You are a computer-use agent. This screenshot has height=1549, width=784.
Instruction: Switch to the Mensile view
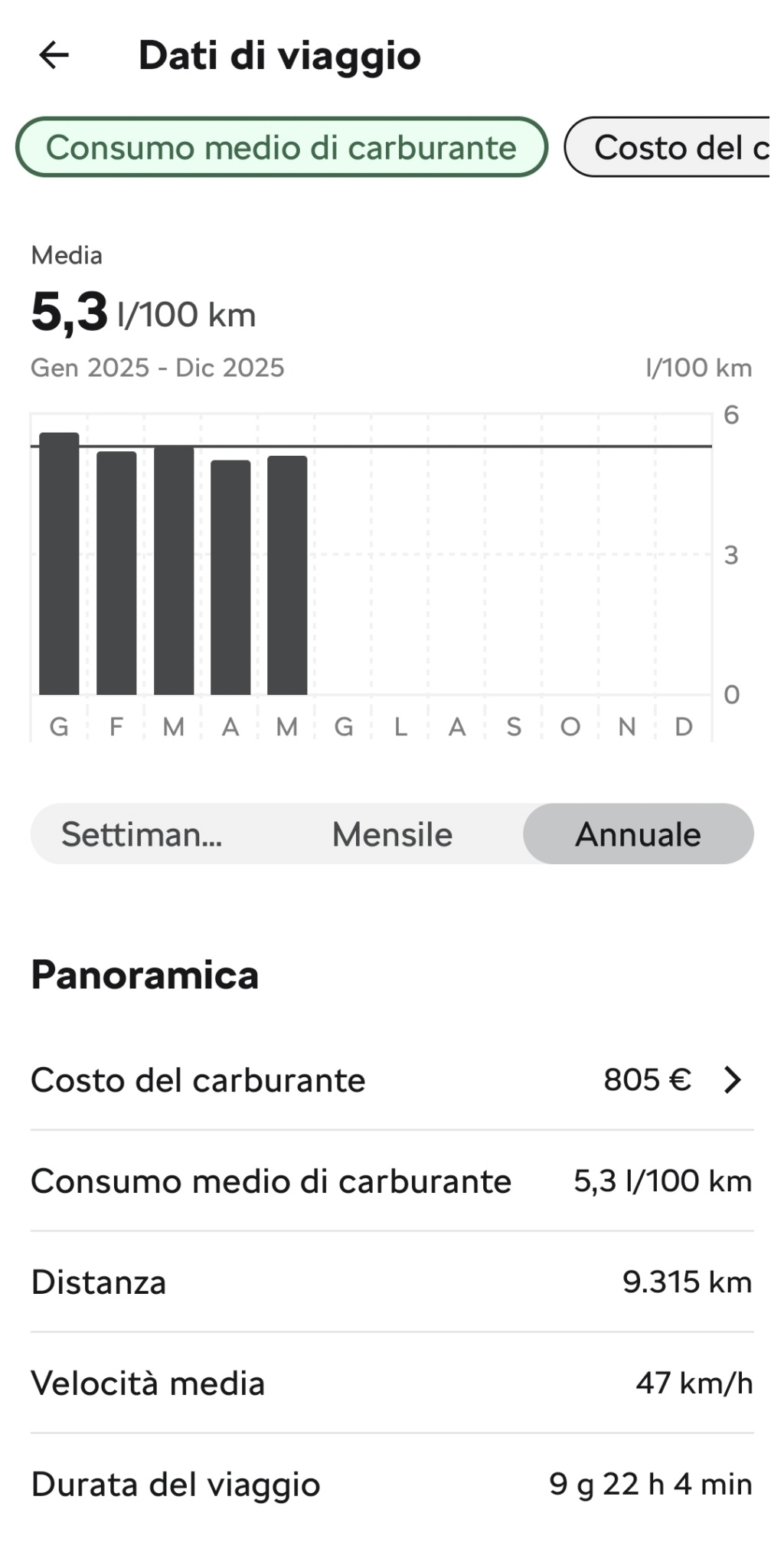[392, 834]
